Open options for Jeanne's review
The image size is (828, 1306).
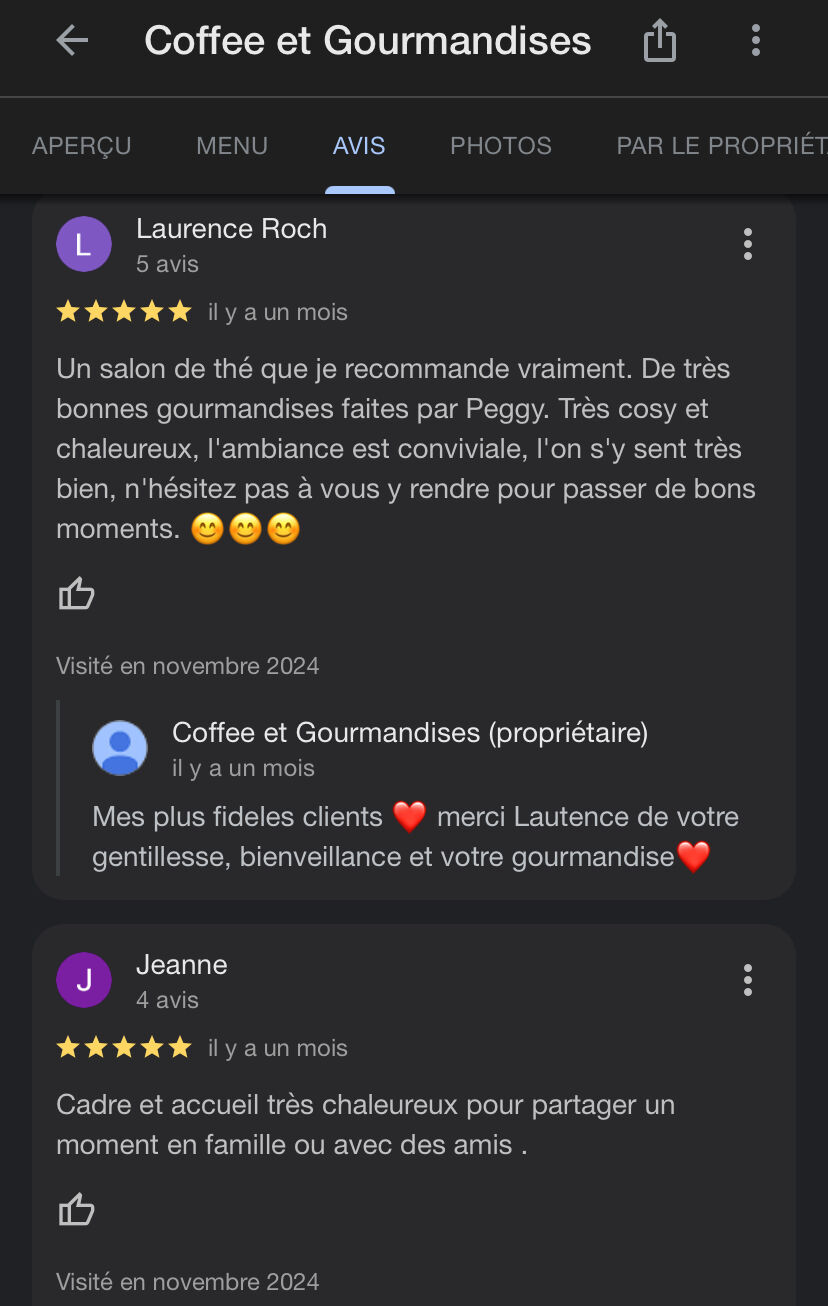[x=747, y=980]
